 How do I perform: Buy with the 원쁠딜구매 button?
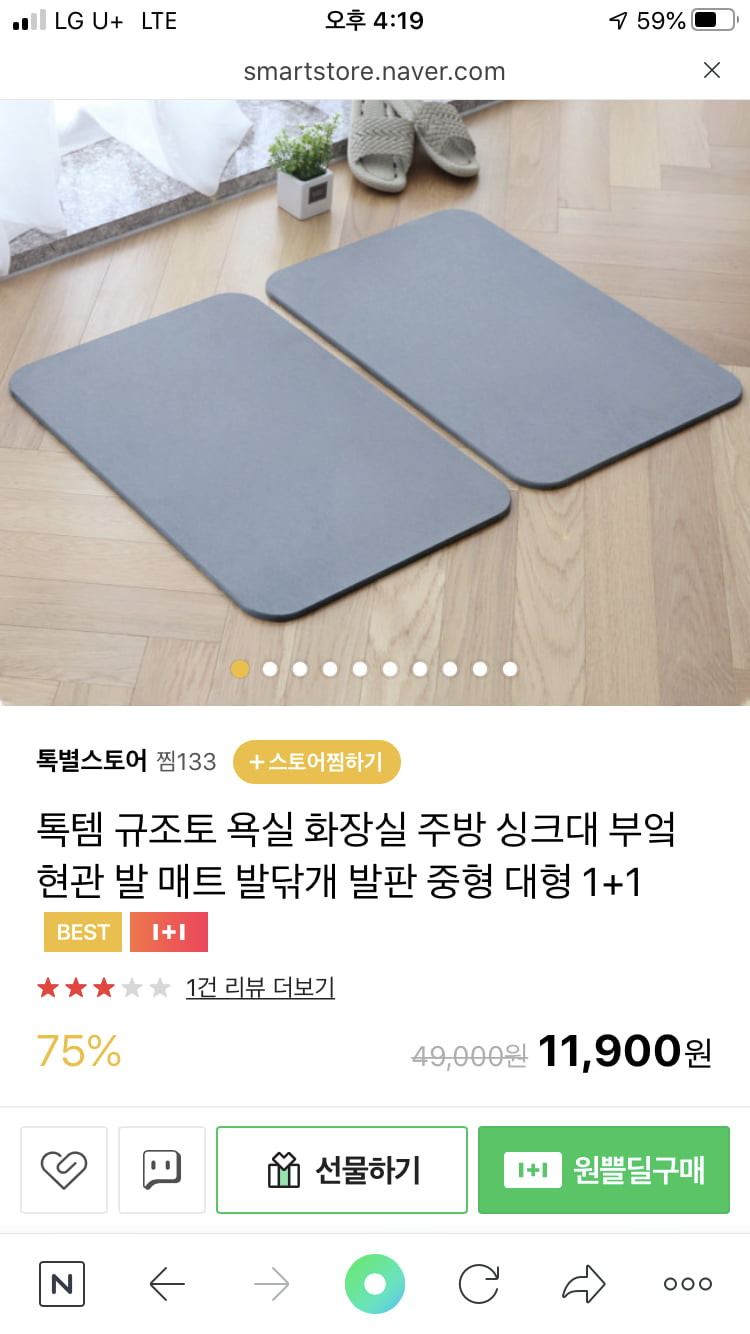[x=604, y=1170]
